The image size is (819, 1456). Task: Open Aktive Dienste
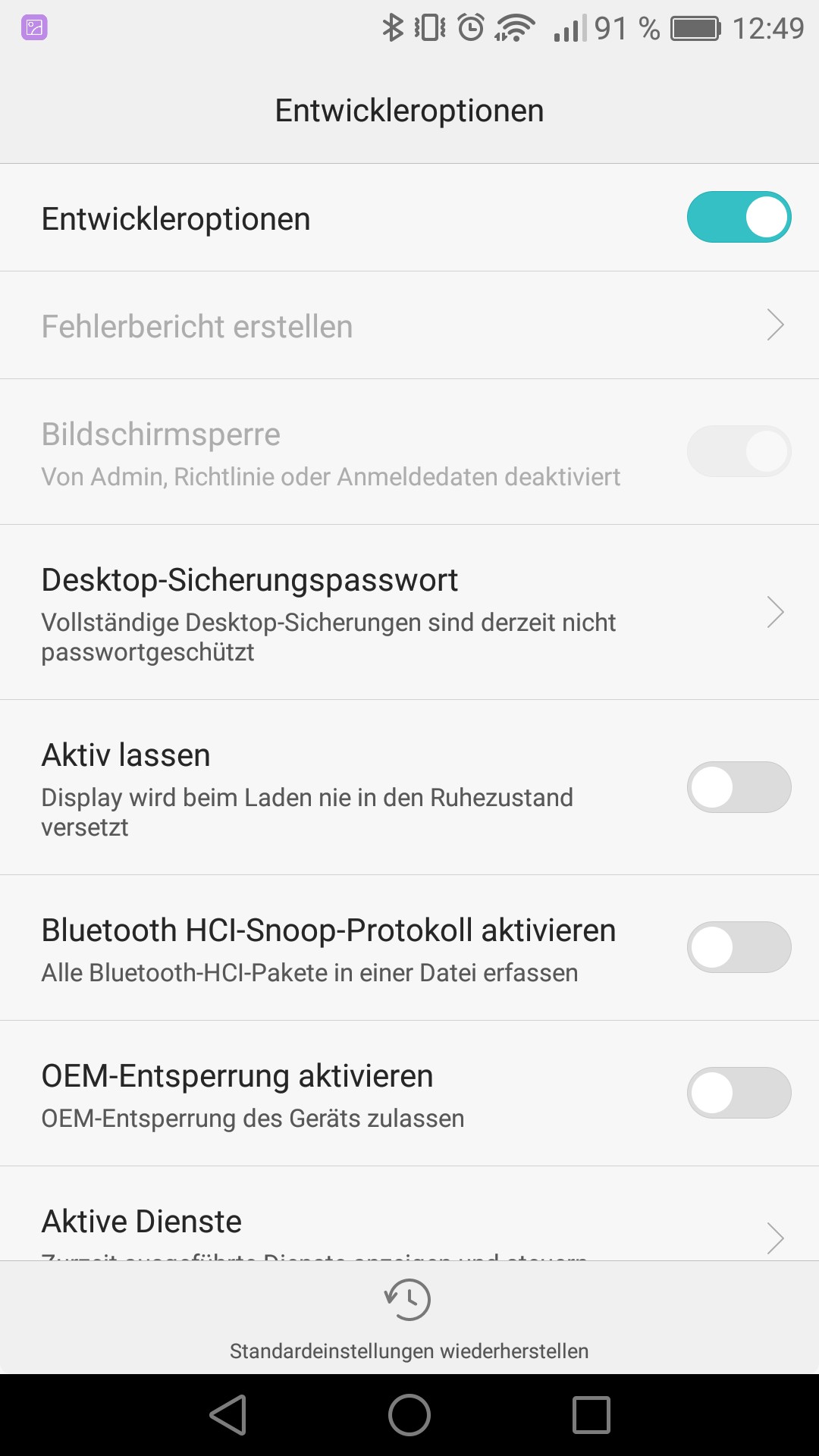[409, 1214]
